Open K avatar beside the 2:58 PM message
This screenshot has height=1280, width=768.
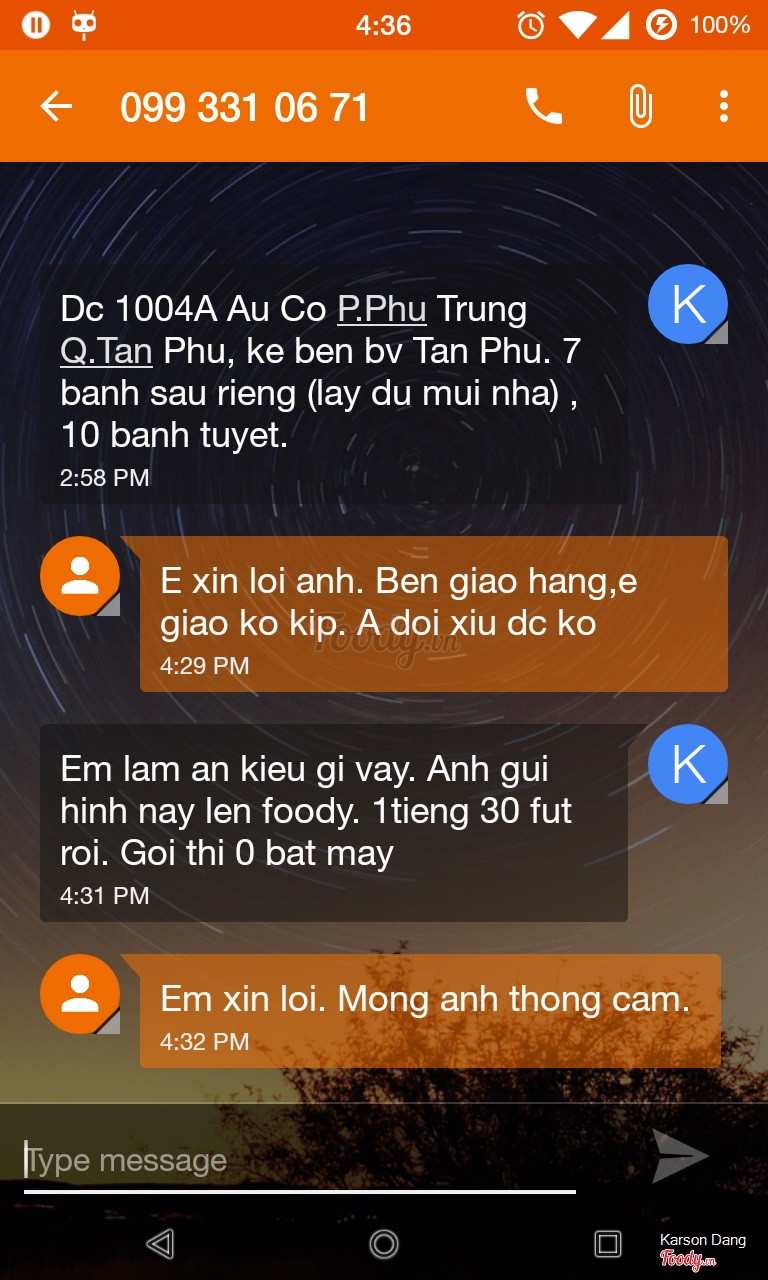tap(688, 304)
